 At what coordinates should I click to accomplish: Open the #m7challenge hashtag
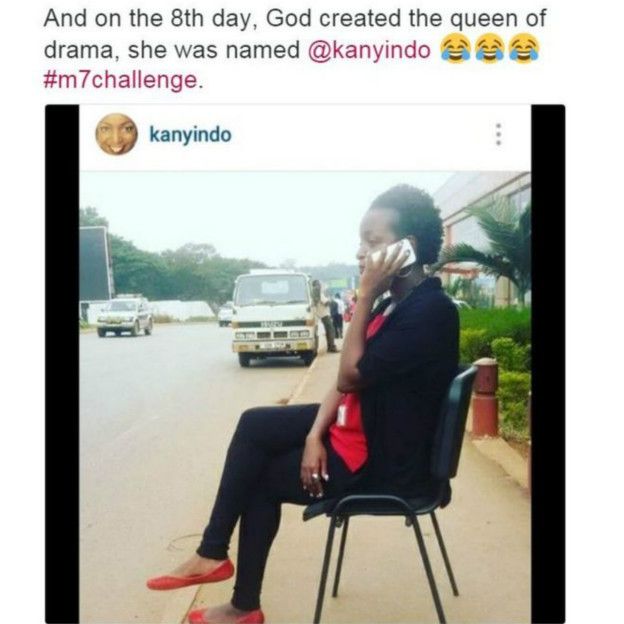click(120, 81)
